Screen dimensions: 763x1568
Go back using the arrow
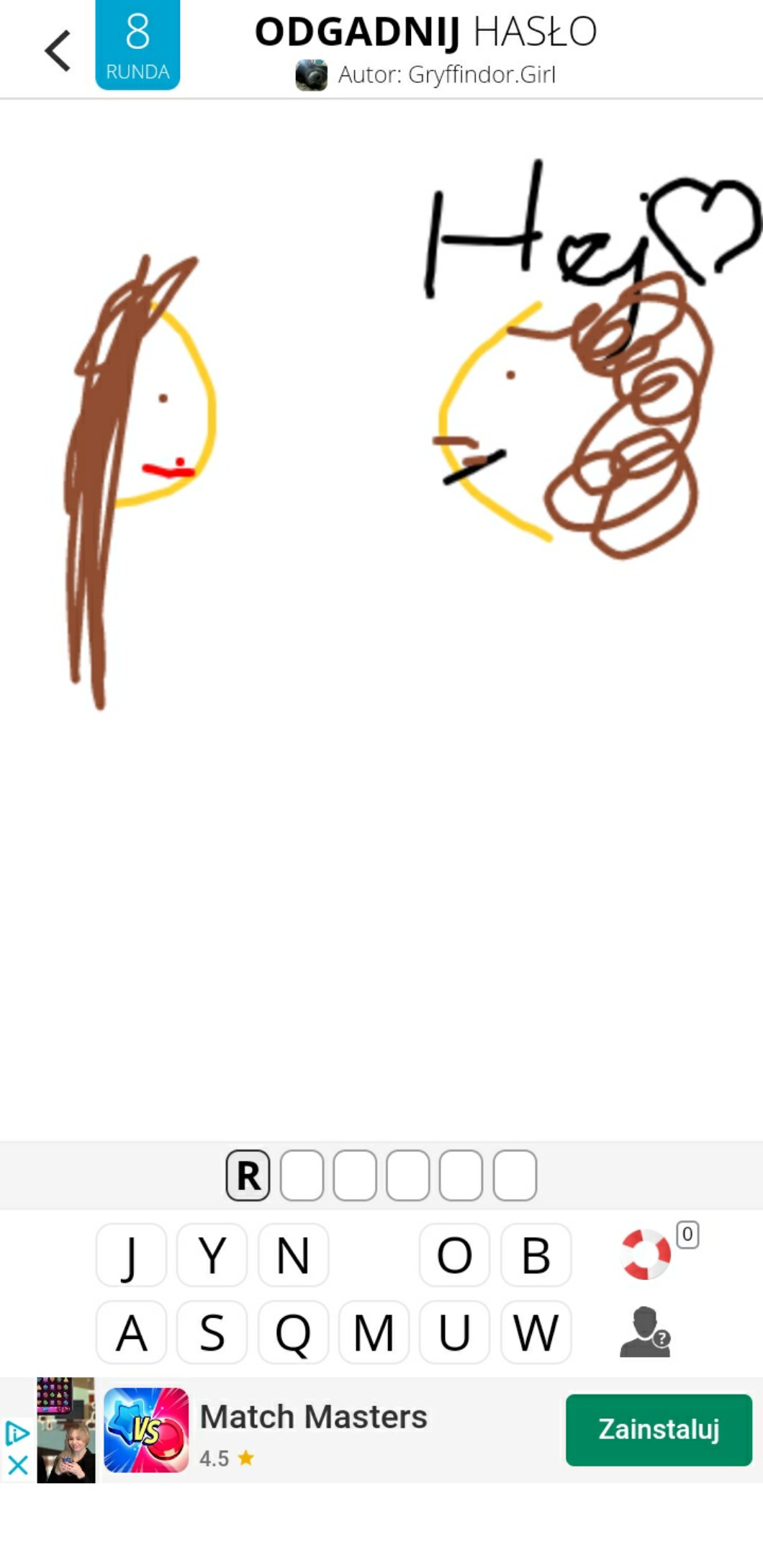coord(58,51)
